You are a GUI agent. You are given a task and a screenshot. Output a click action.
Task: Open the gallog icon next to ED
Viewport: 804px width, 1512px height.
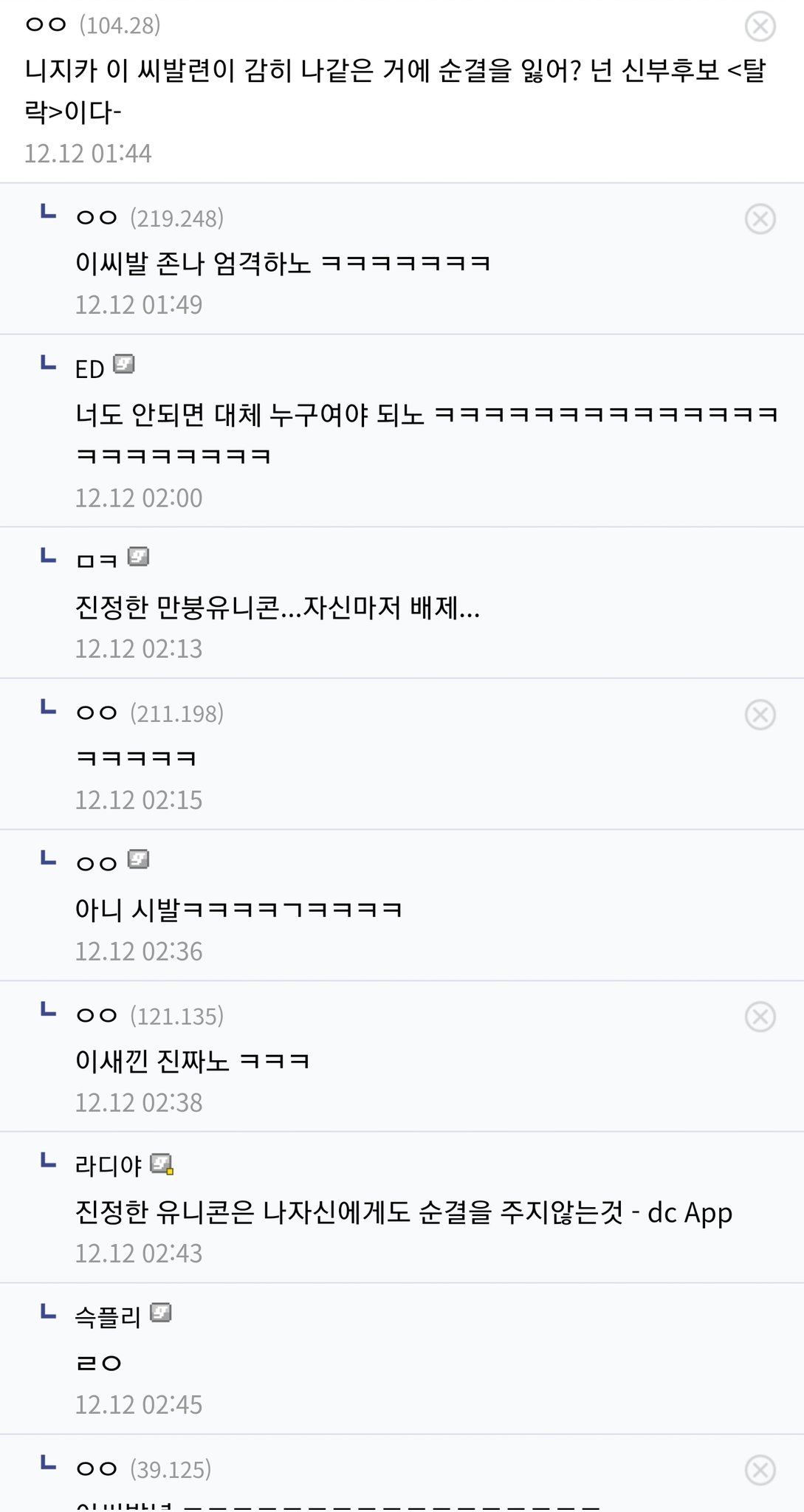[123, 365]
